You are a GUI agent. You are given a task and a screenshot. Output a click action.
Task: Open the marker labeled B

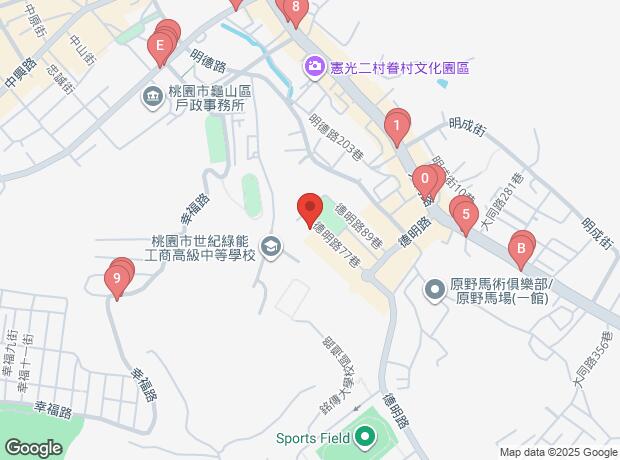tap(521, 251)
